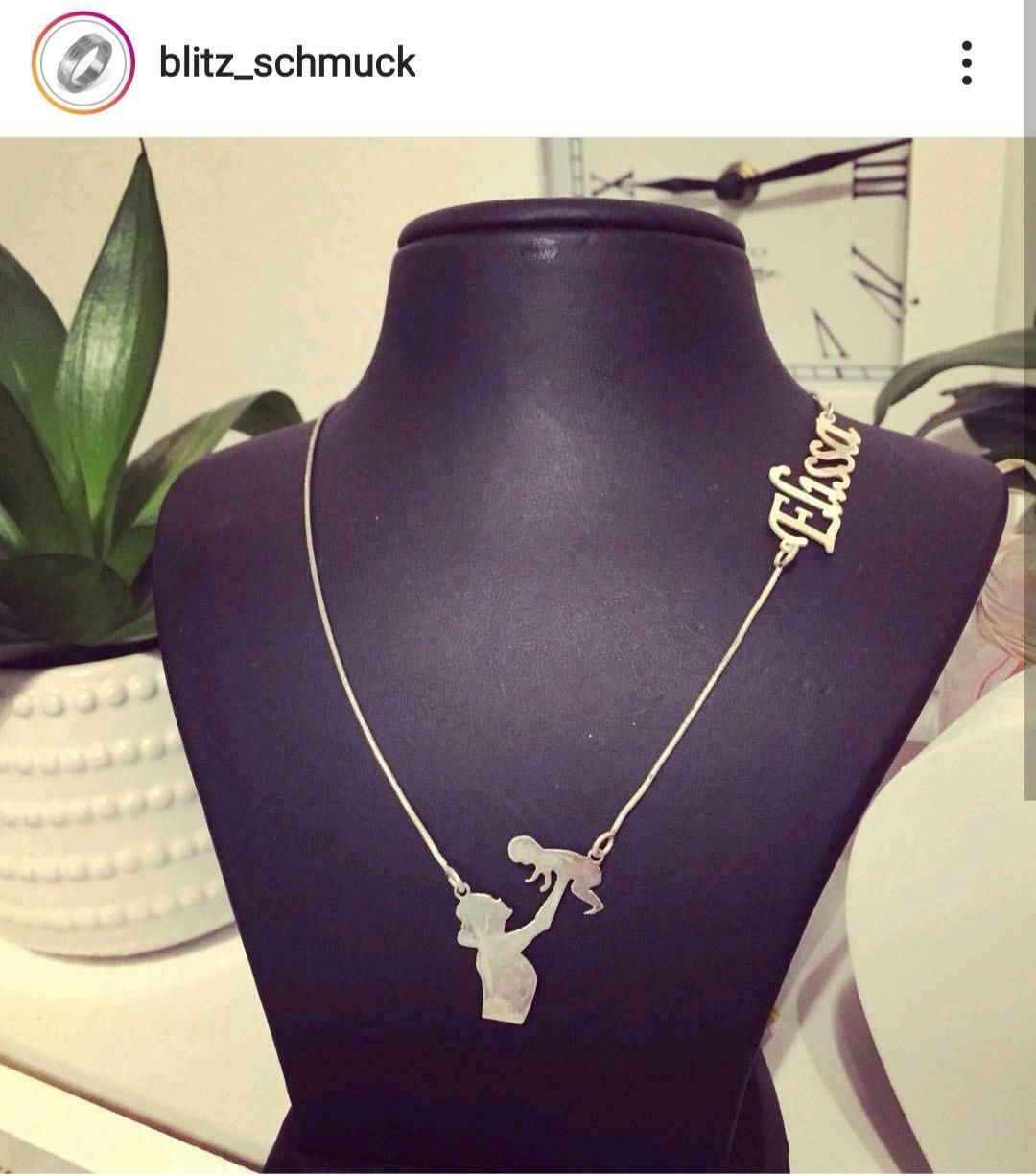Tap the necklace post photo
This screenshot has width=1036, height=1176.
click(518, 652)
